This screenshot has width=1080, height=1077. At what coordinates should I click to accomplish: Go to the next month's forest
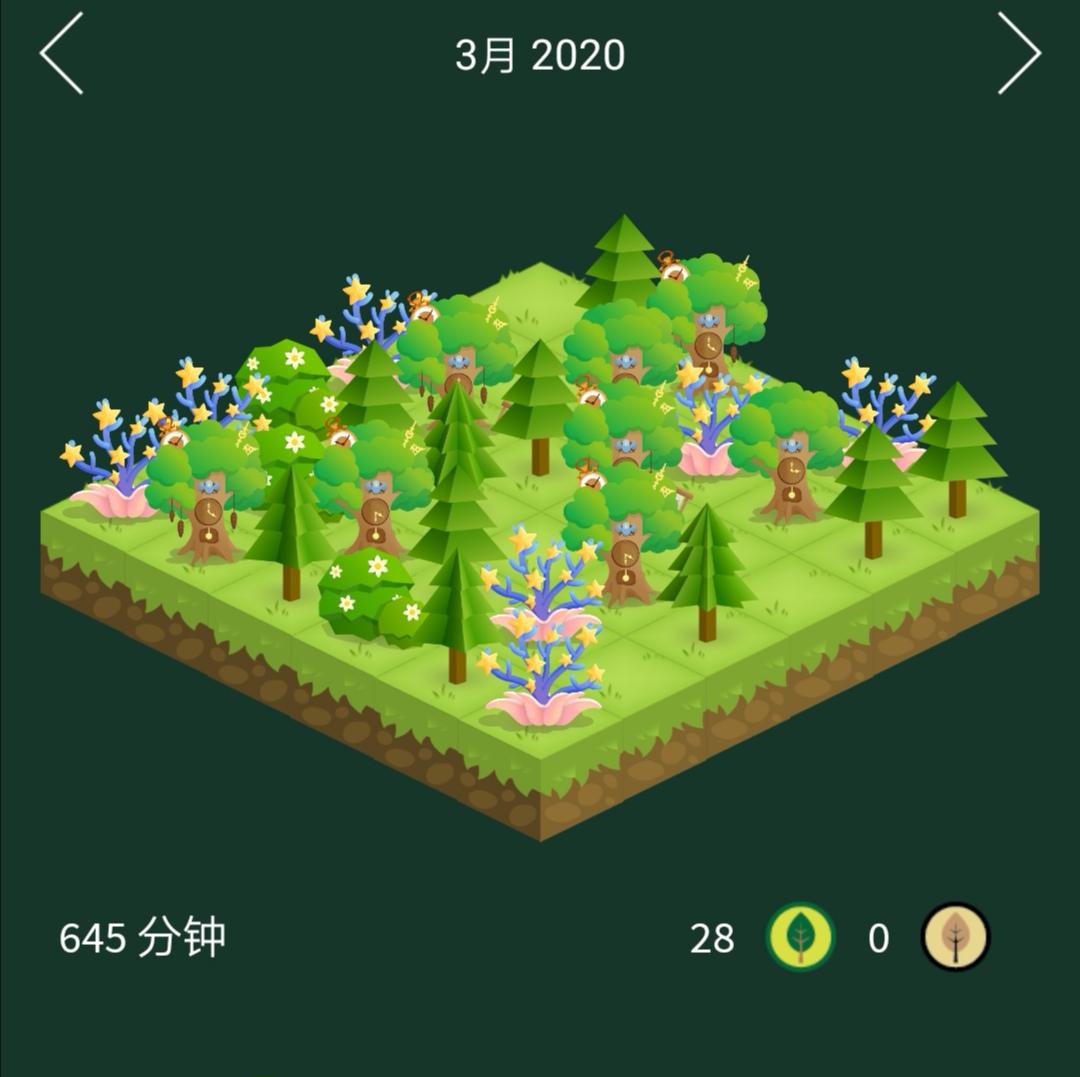click(1019, 54)
